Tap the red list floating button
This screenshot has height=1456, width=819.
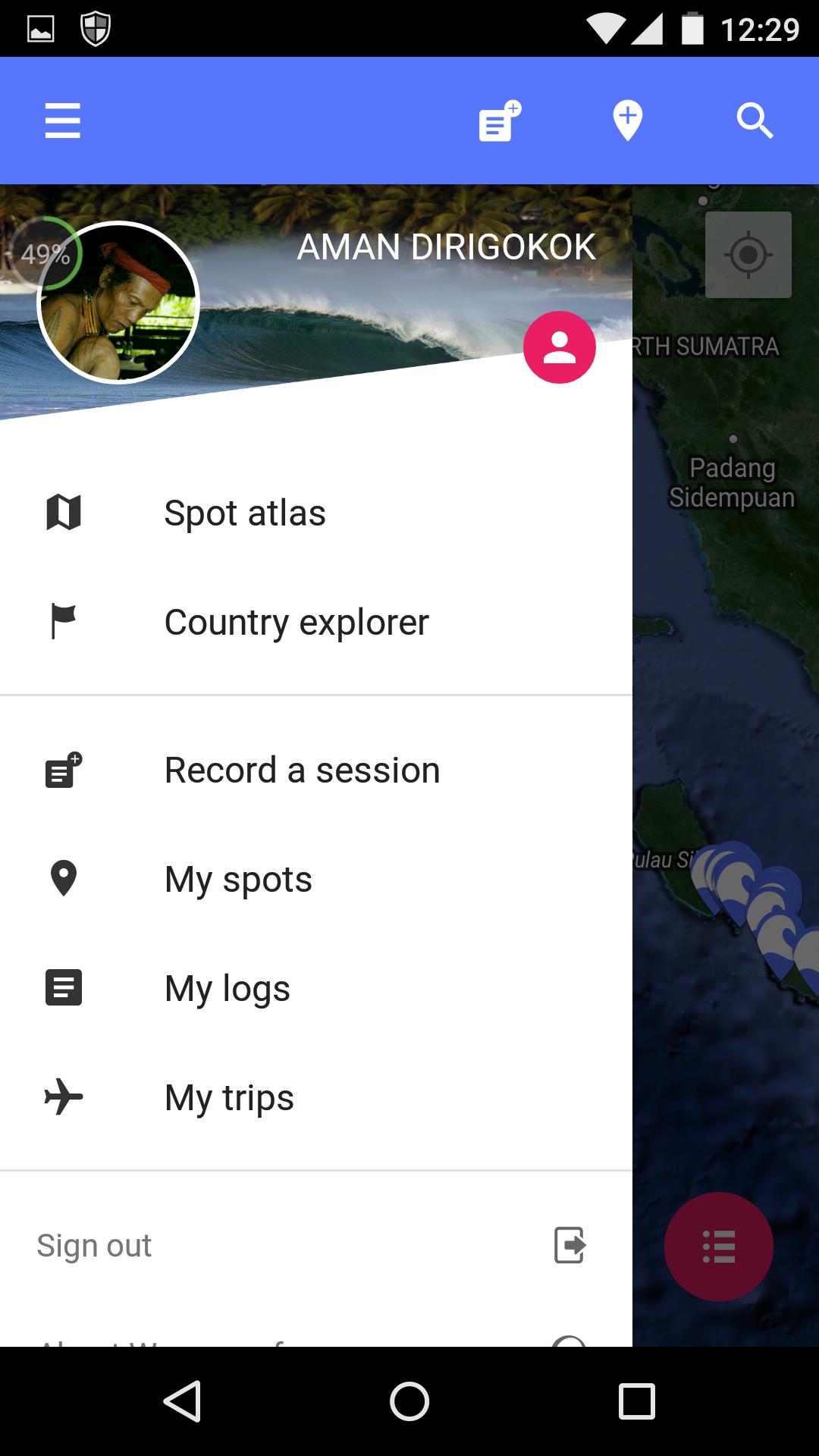coord(718,1246)
